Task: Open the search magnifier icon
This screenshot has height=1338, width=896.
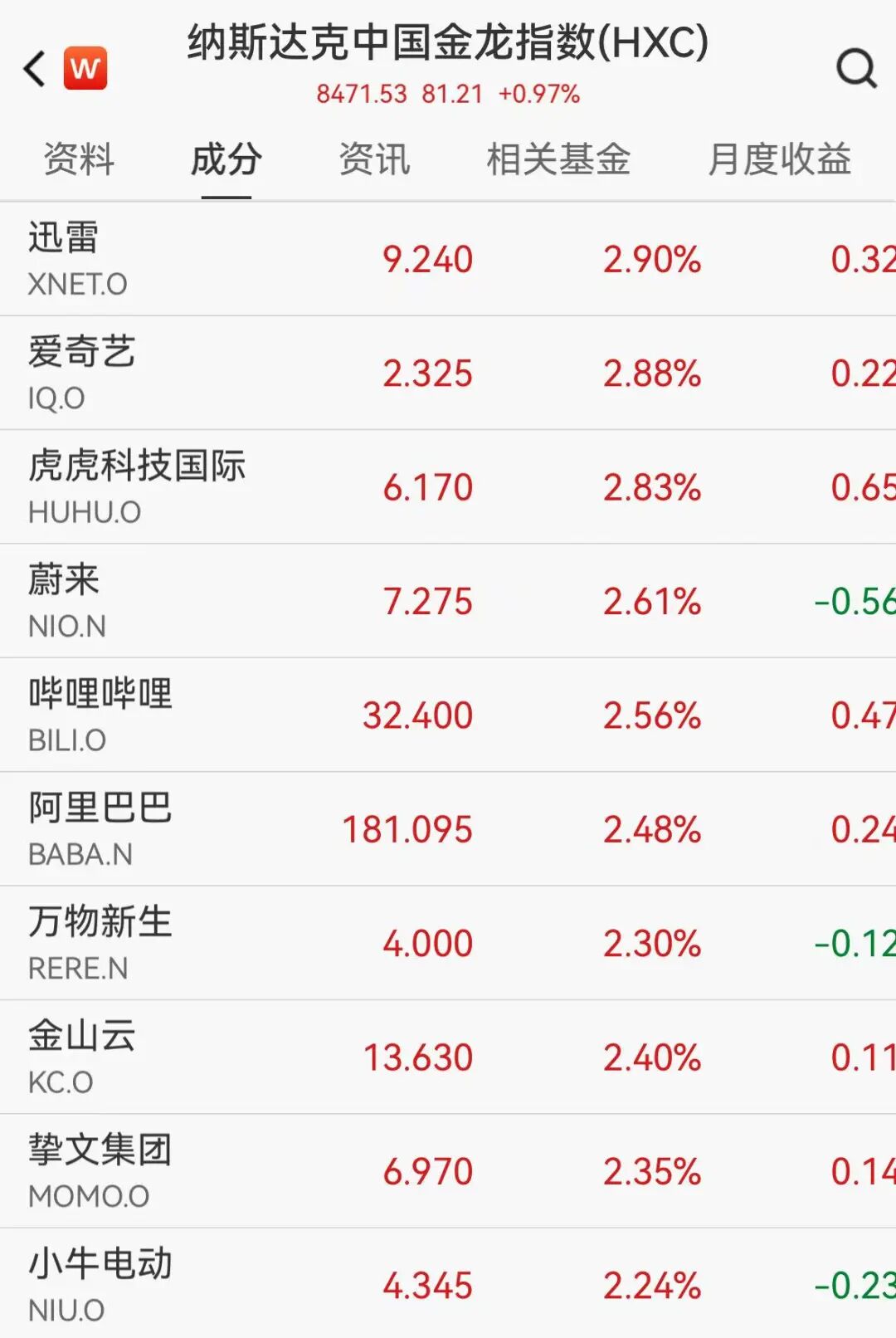Action: click(855, 68)
